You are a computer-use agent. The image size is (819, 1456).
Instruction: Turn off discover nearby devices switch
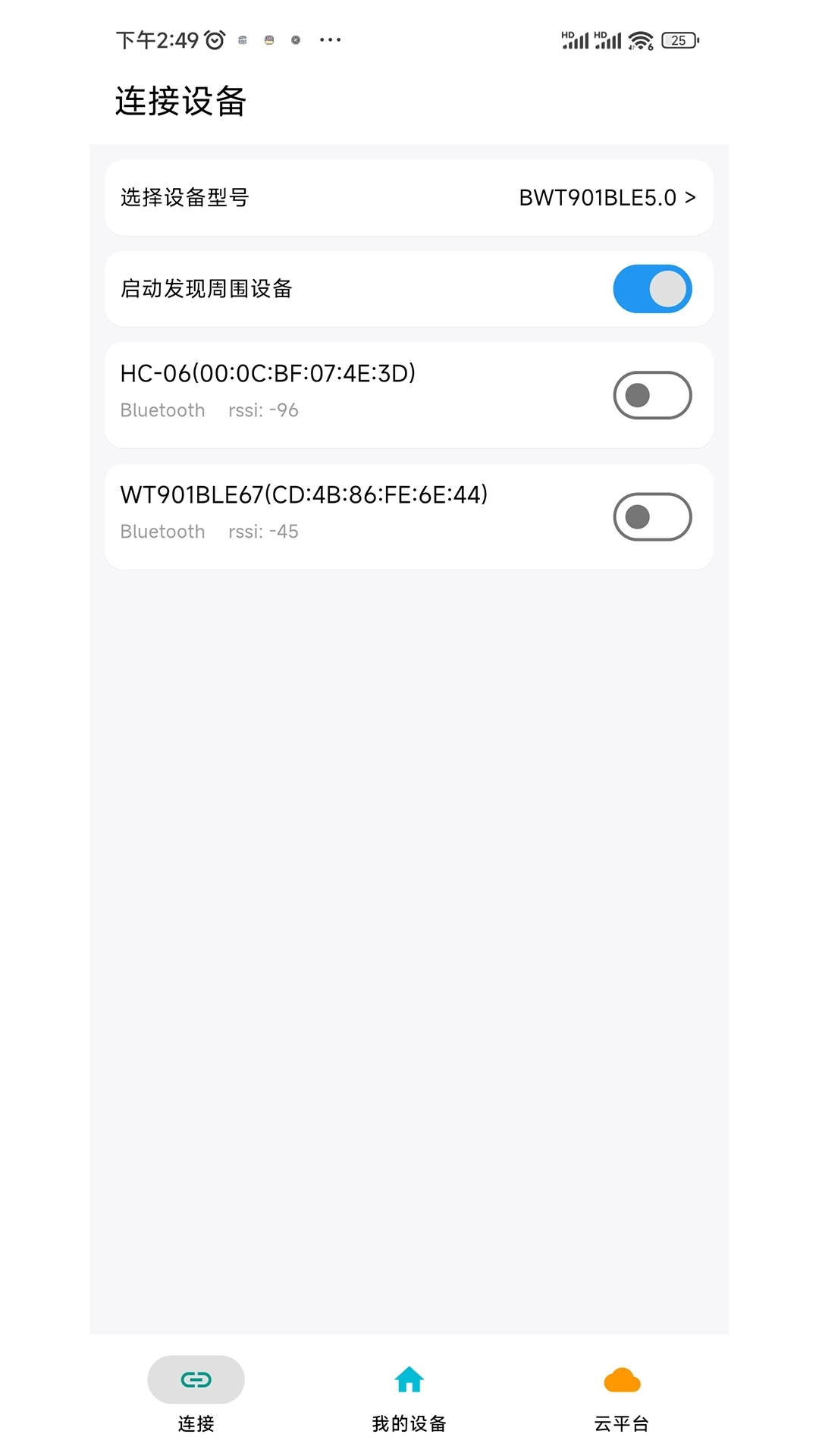652,289
